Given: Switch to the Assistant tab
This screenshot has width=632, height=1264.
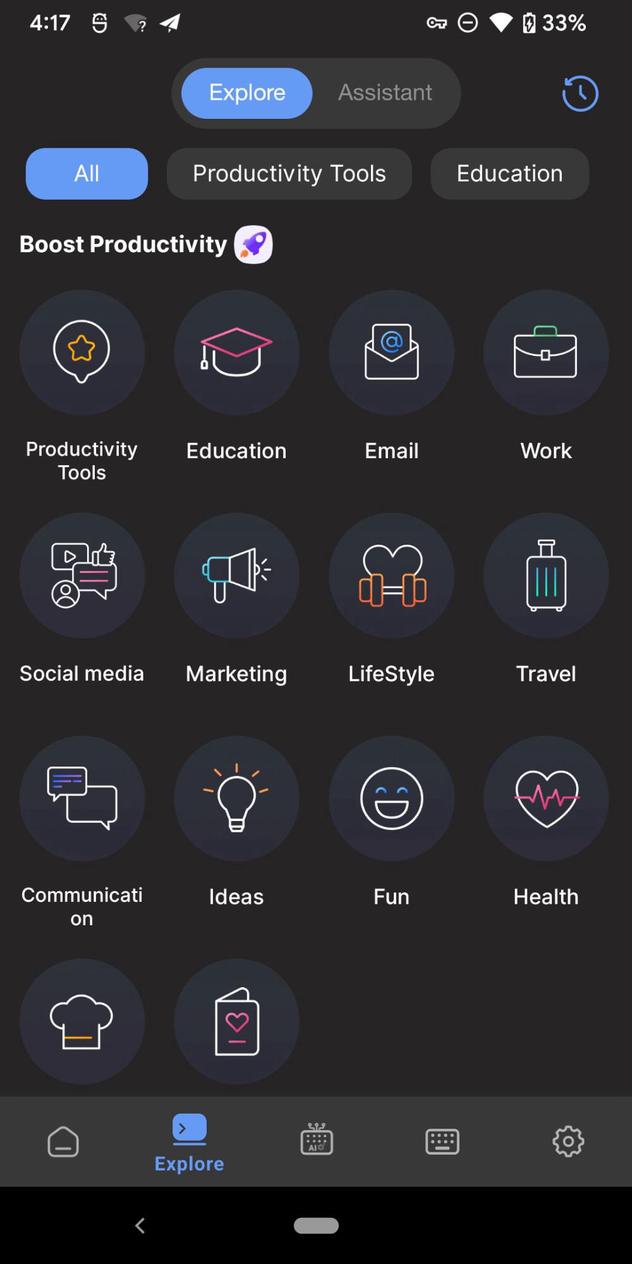Looking at the screenshot, I should coord(385,93).
